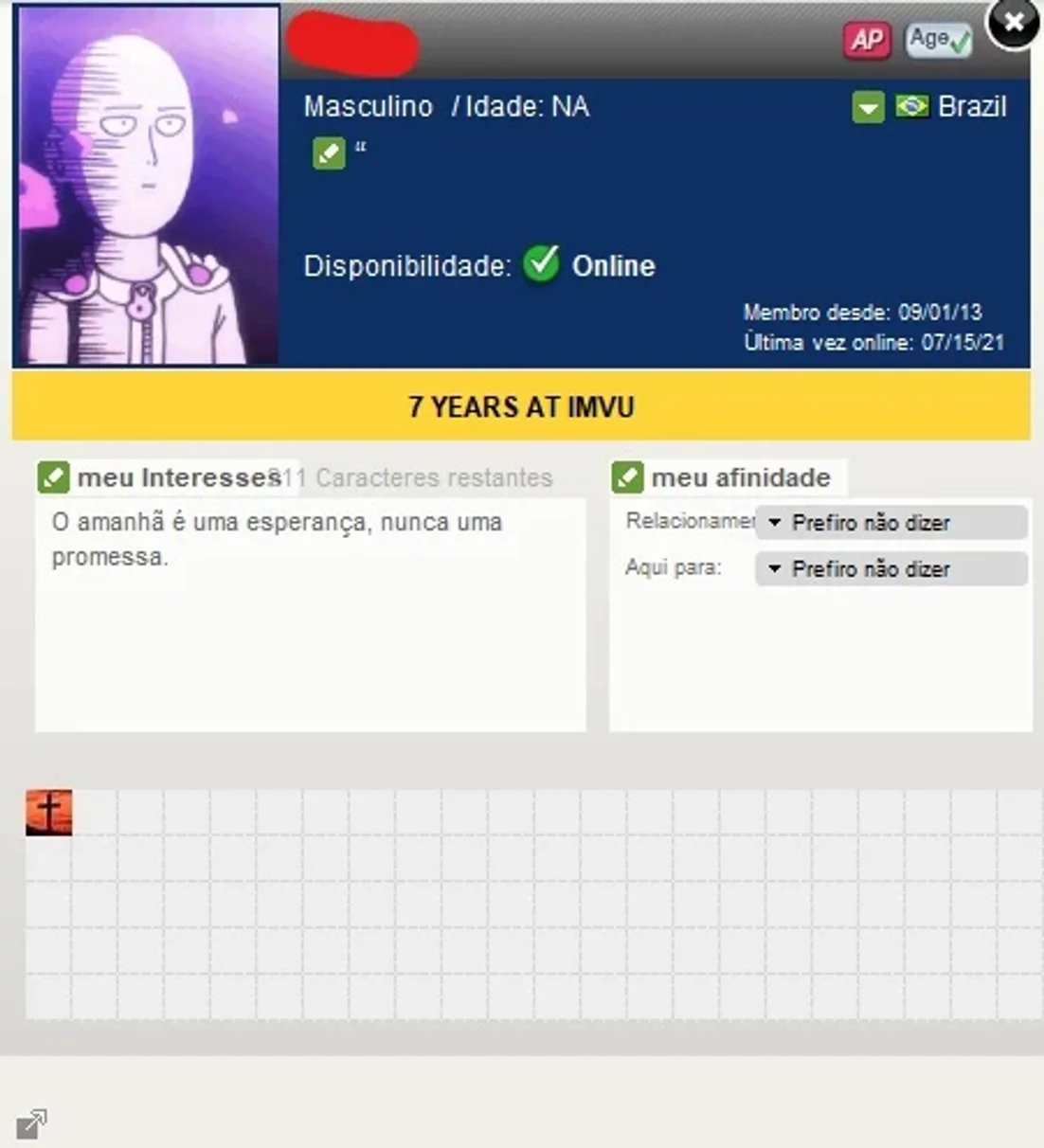Open profile in a new window
The height and width of the screenshot is (1148, 1044).
coord(31,1123)
